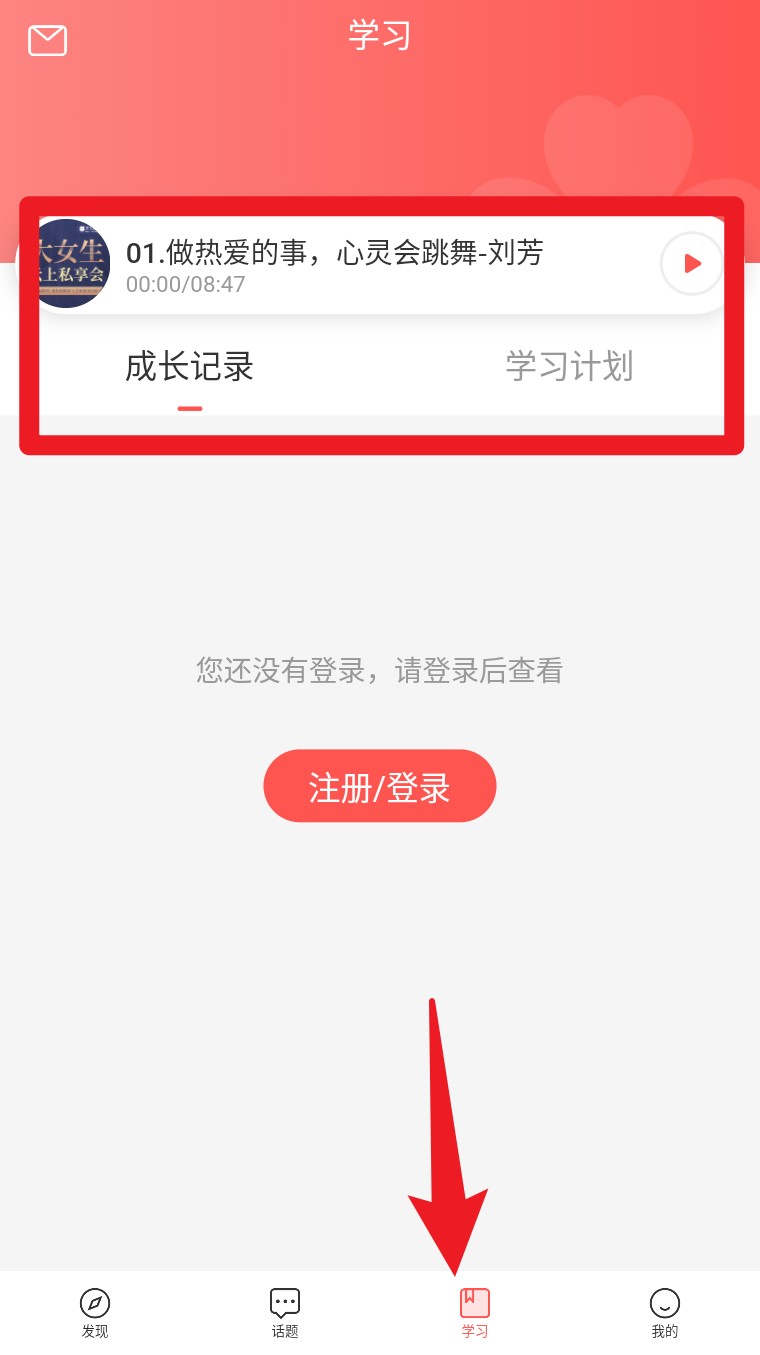
Task: Switch to the 成长记录 tab
Action: point(189,367)
